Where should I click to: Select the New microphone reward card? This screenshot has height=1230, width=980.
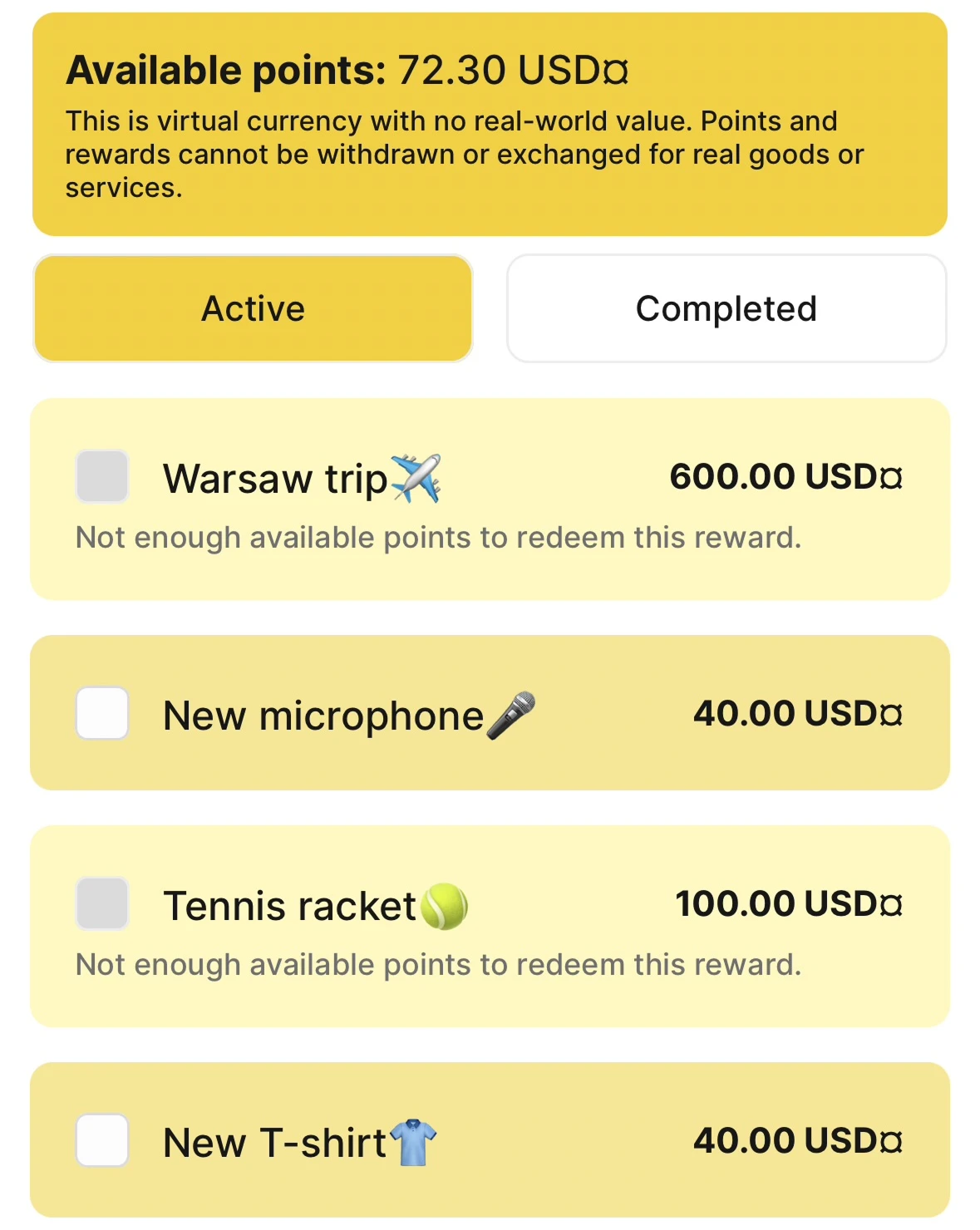point(490,712)
